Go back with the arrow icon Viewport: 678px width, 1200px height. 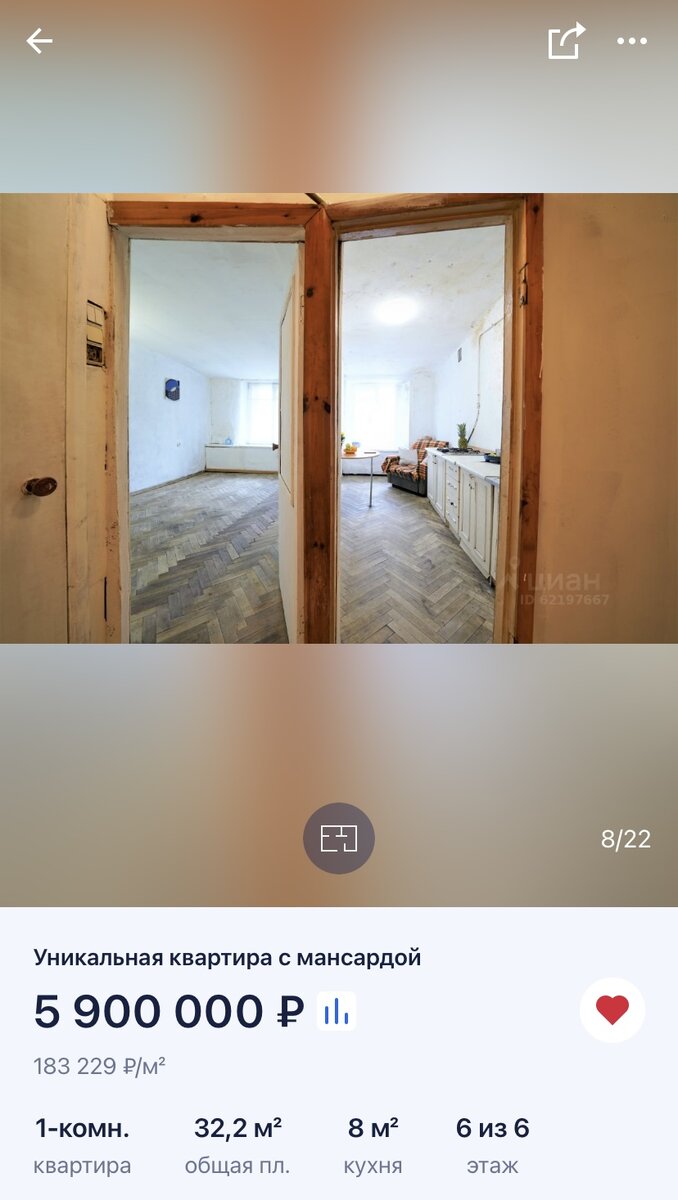click(x=39, y=41)
